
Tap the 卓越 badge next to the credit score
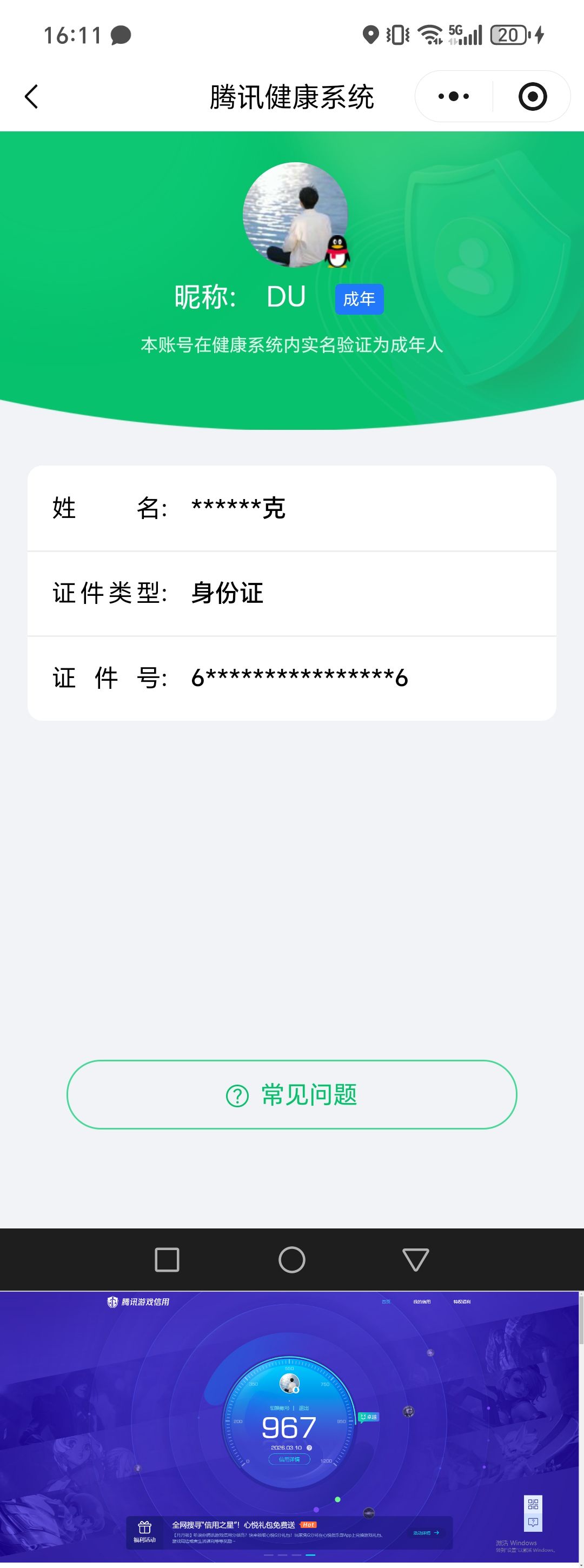tap(370, 1417)
